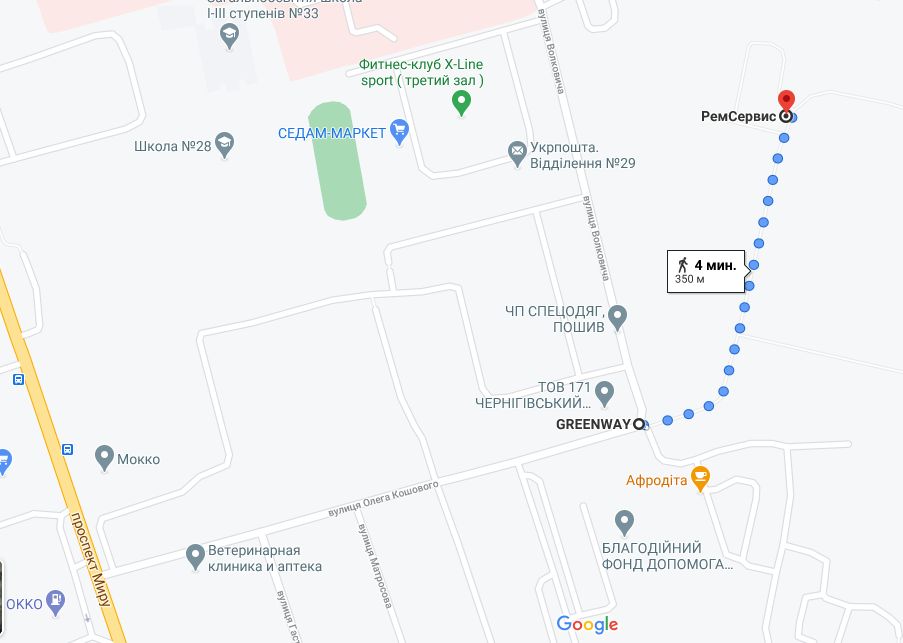Select БЛАГОДІЙНИЙ ФОНД ДОПОМОГА place pin

pyautogui.click(x=624, y=521)
